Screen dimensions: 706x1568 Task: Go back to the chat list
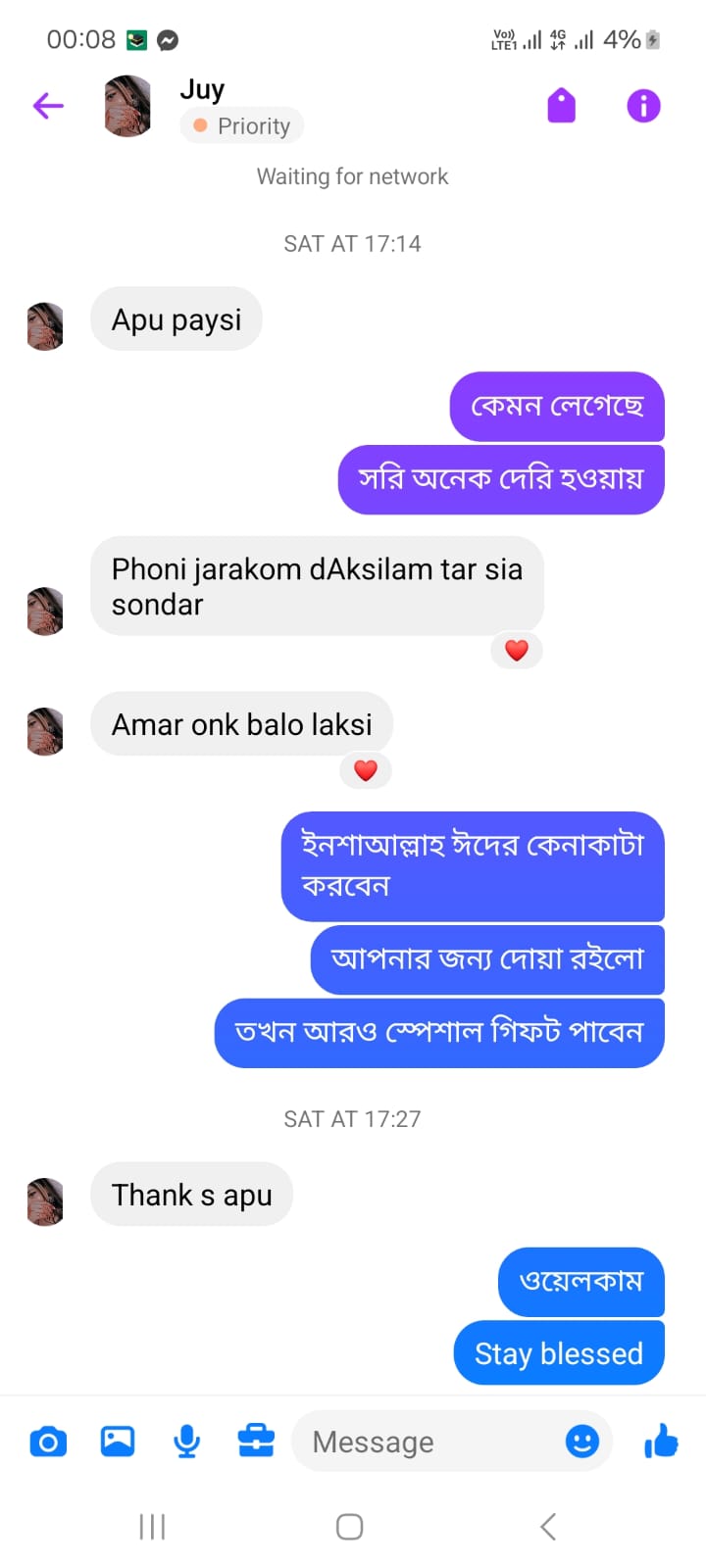pyautogui.click(x=48, y=106)
